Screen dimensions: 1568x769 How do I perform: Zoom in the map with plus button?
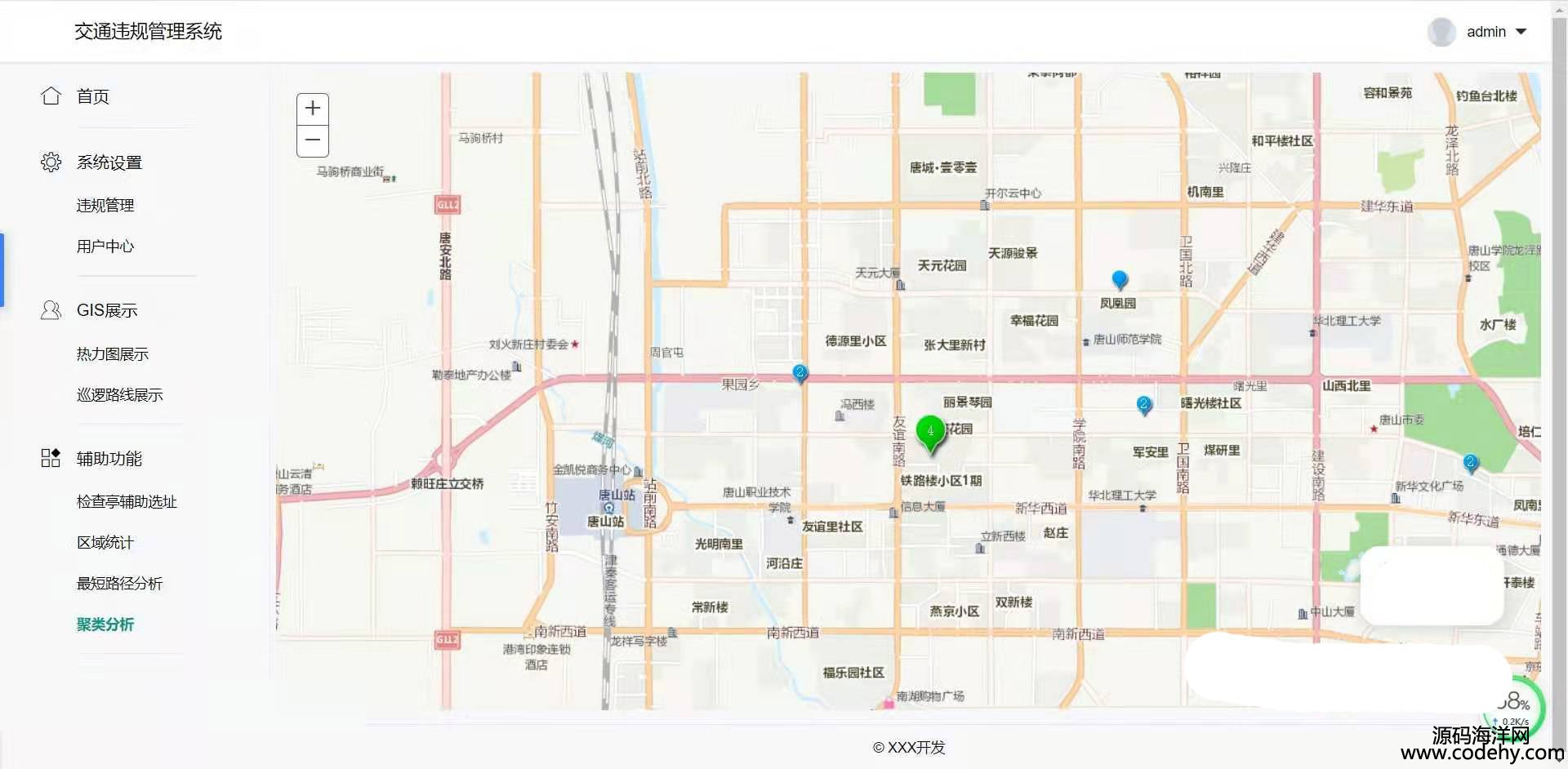pyautogui.click(x=313, y=109)
